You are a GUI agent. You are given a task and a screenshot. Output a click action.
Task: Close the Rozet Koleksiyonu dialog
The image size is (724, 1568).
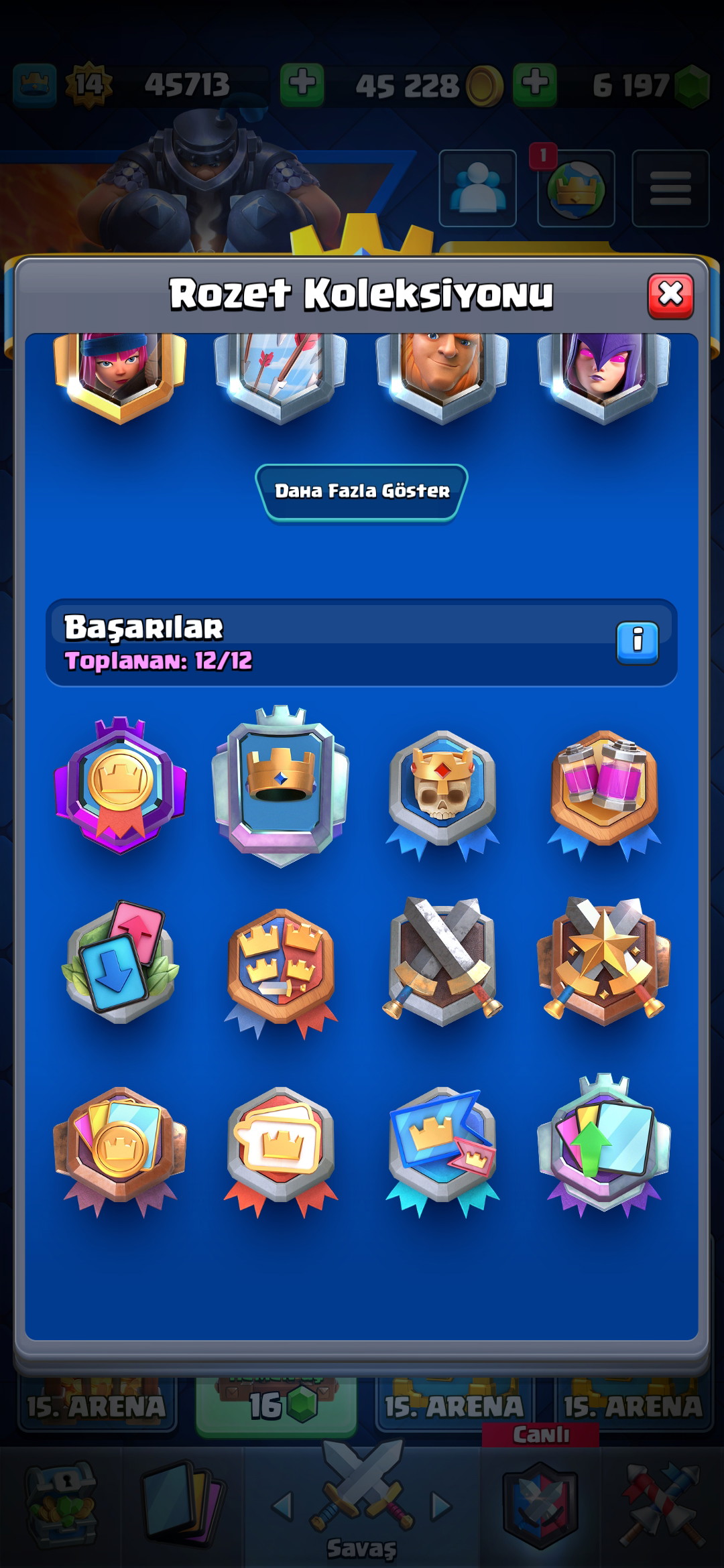pyautogui.click(x=670, y=295)
